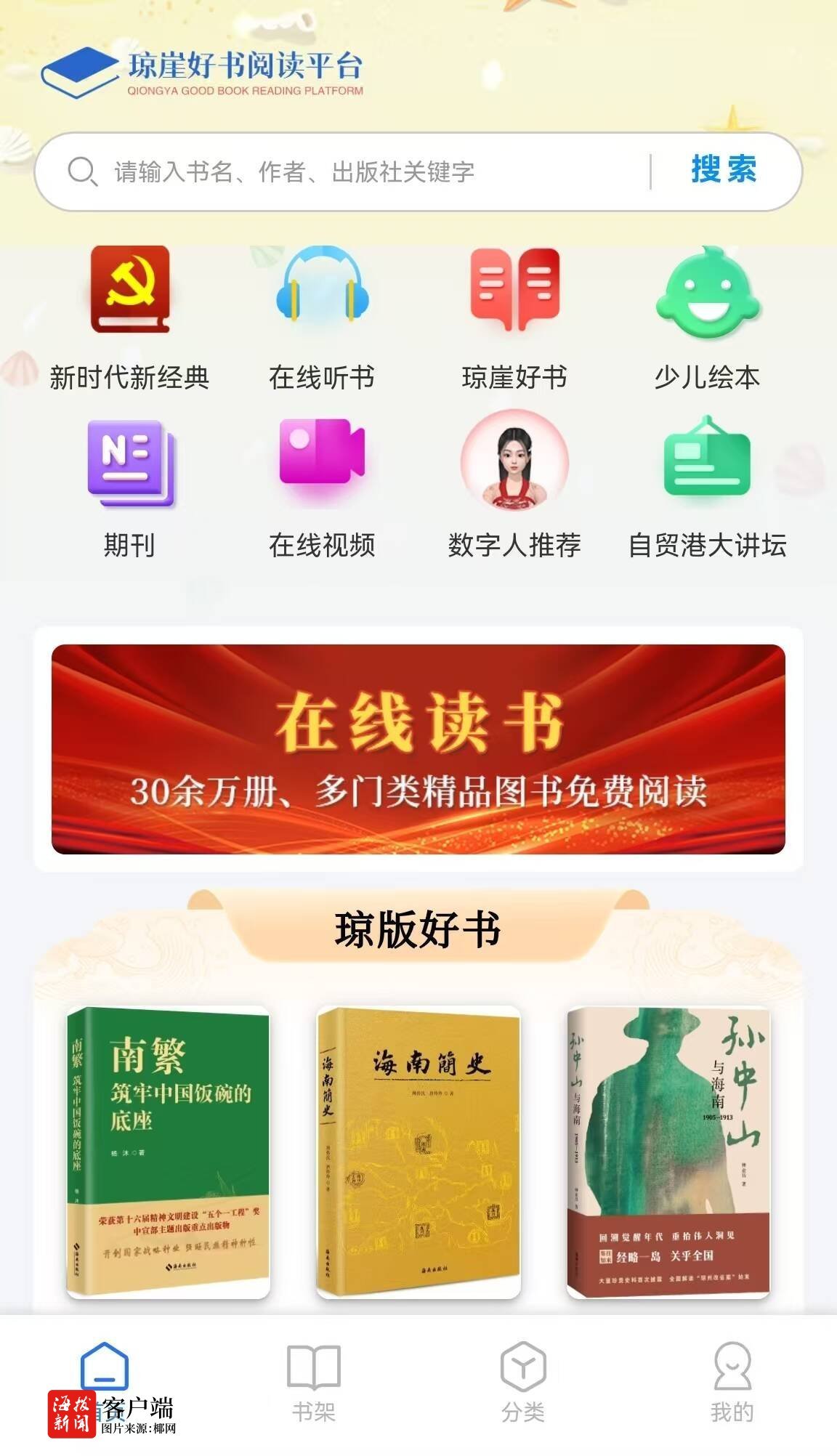Open the book 南繁 筑牢中国饭碗的底座

(x=169, y=1152)
